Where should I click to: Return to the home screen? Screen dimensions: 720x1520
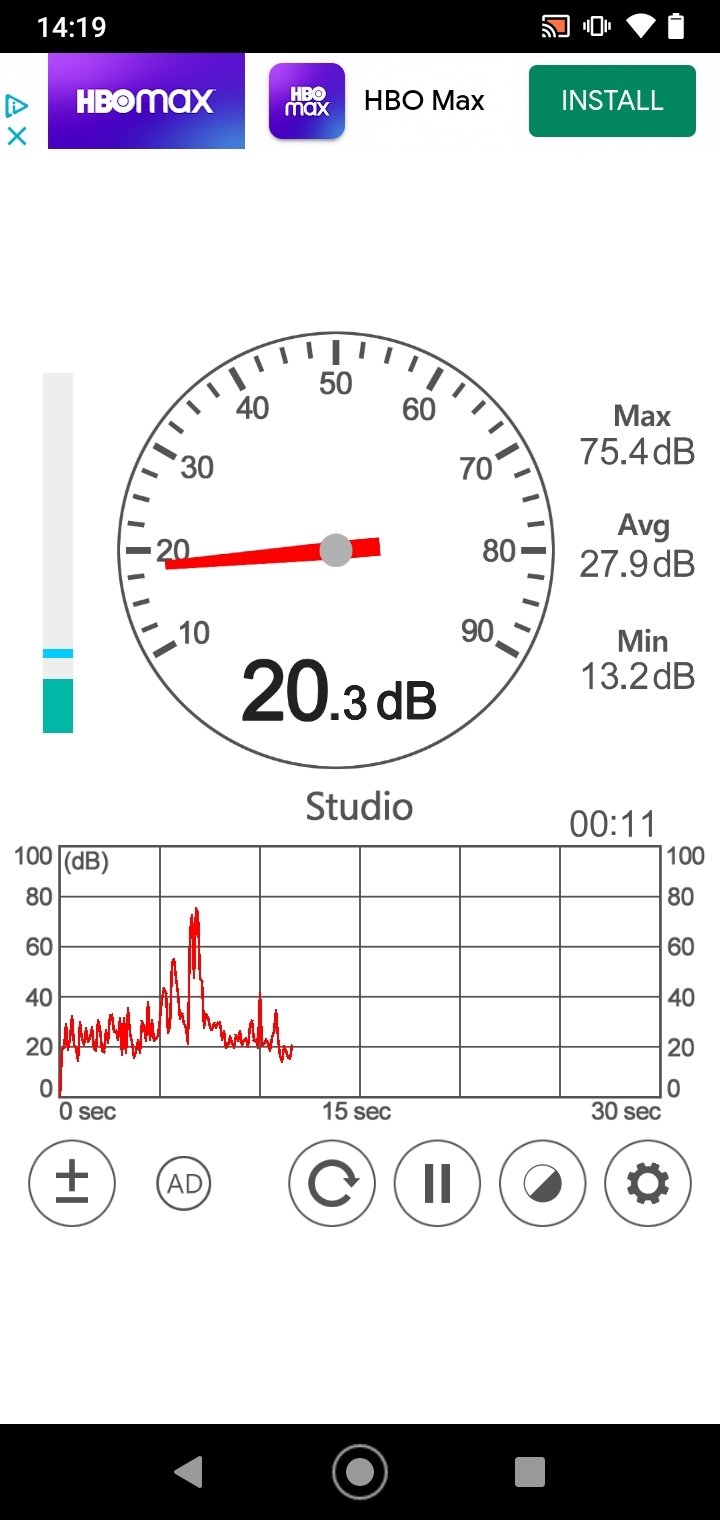click(x=360, y=1471)
